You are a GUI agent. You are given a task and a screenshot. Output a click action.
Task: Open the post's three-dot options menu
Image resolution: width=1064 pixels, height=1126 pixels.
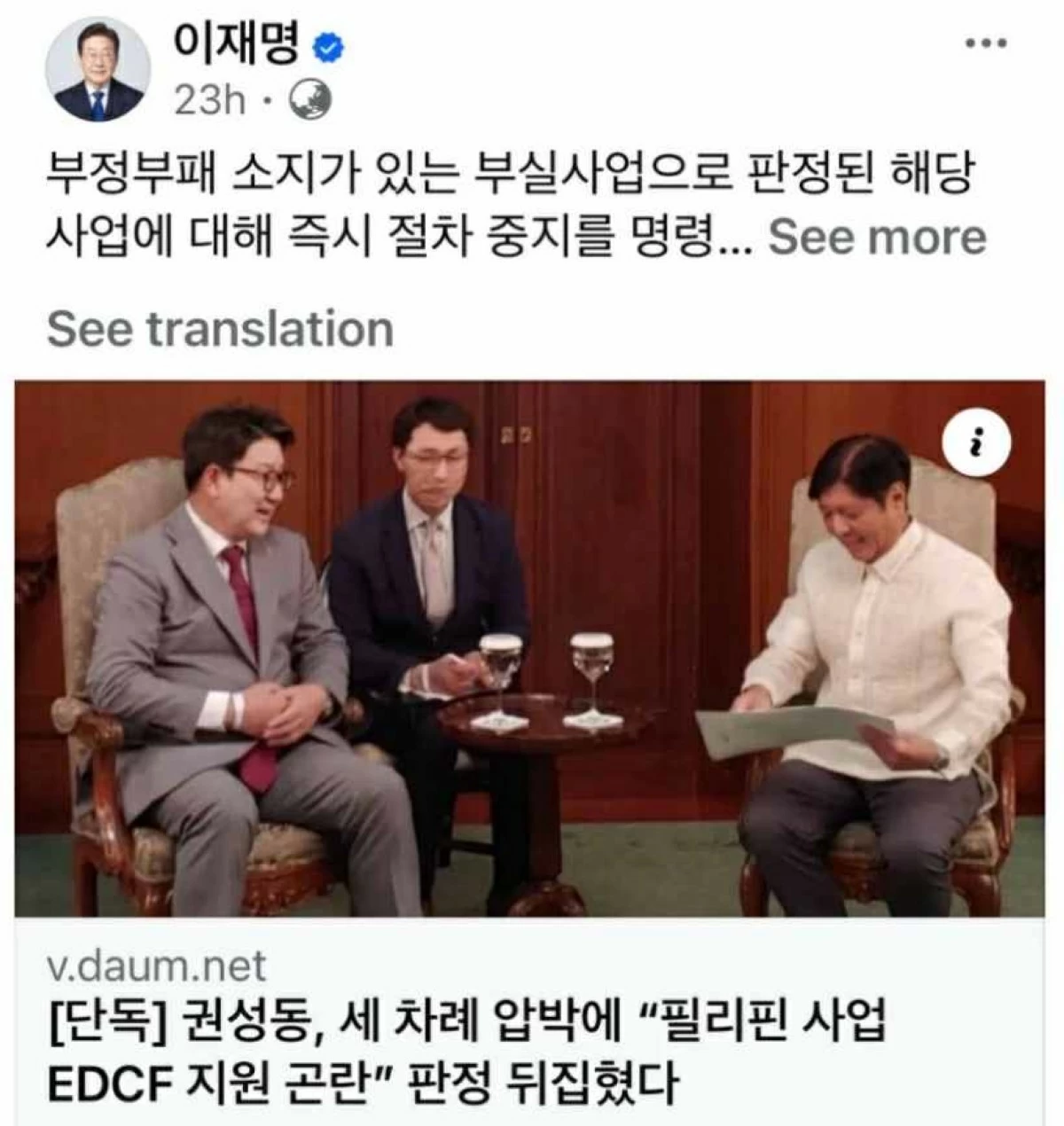pos(986,43)
